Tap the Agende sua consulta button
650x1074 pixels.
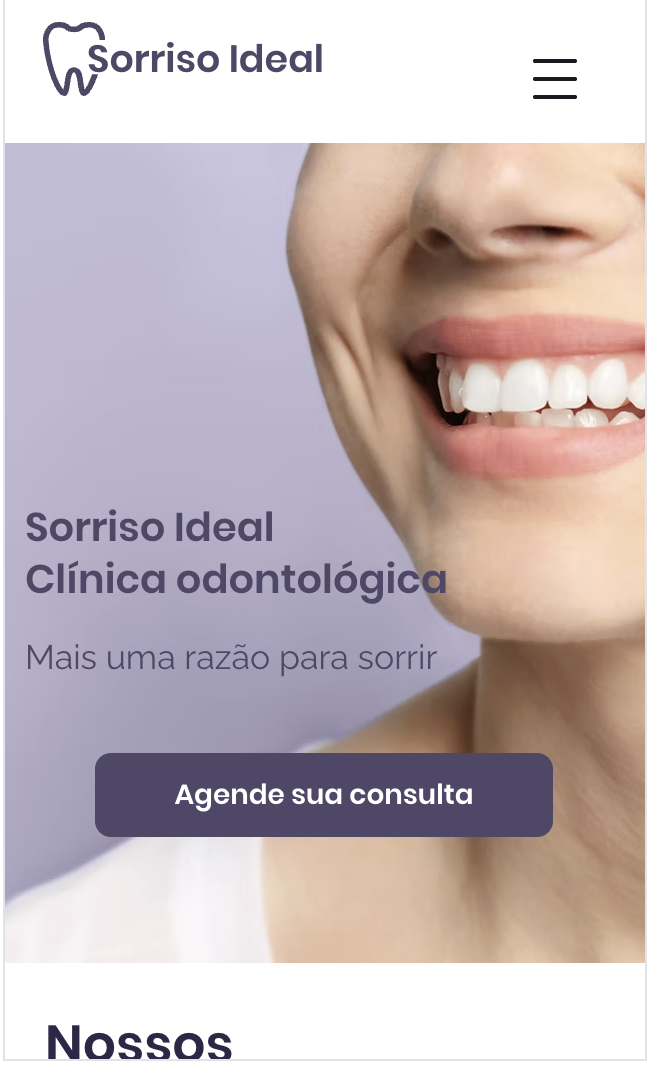(x=324, y=795)
